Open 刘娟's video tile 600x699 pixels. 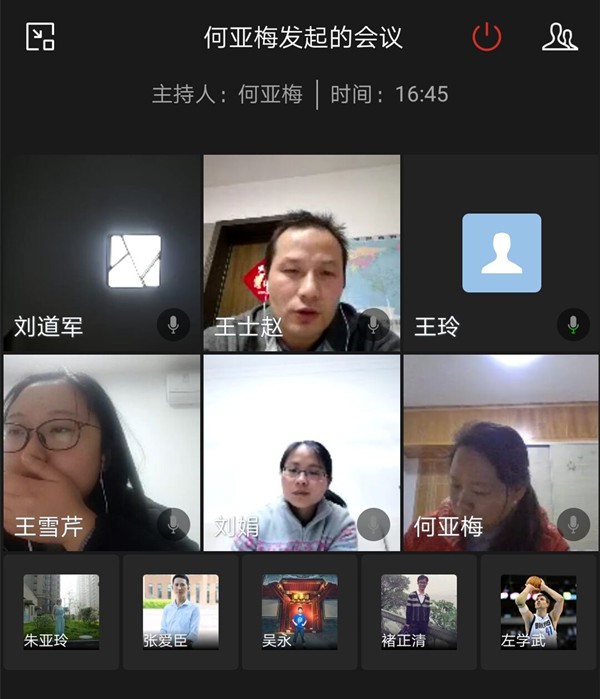tap(301, 452)
